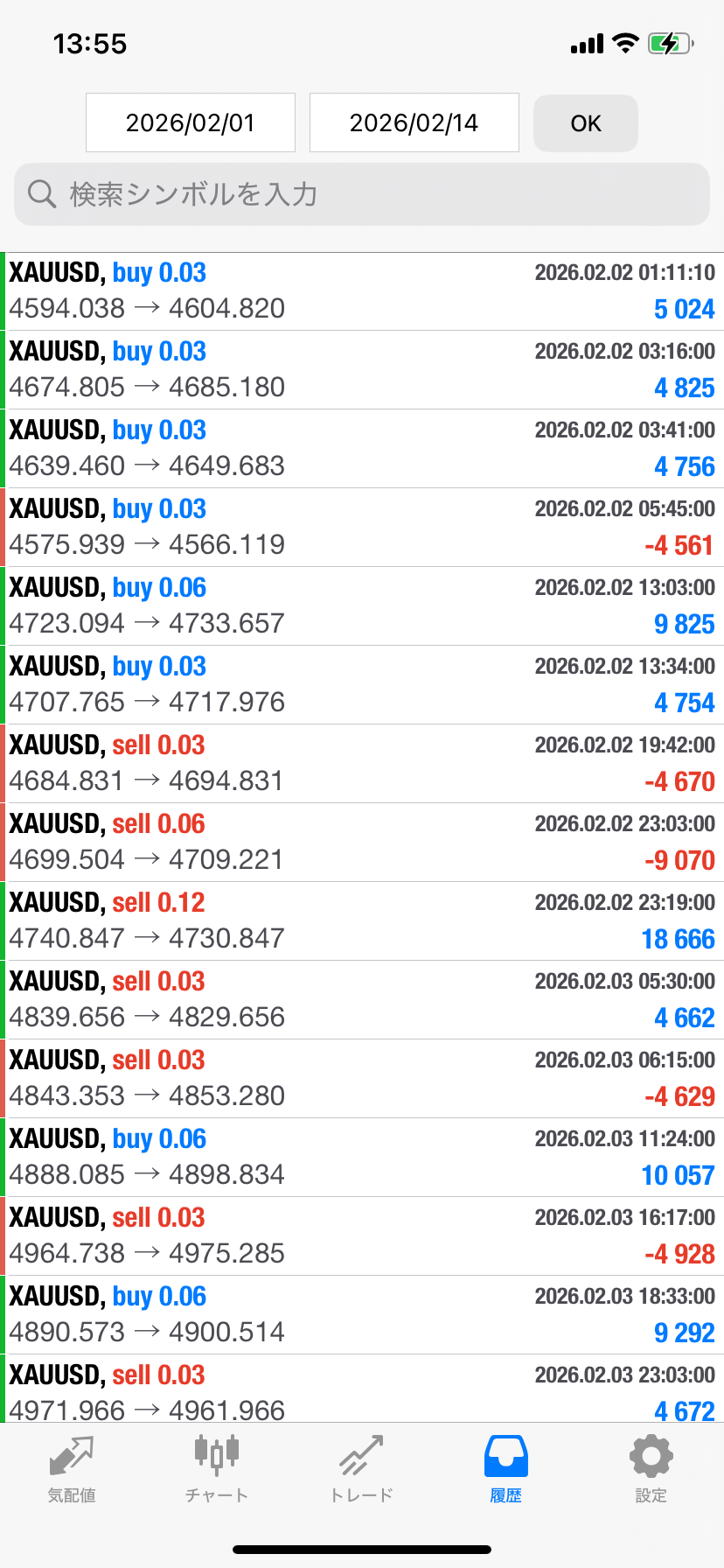This screenshot has width=724, height=1568.
Task: Open the buy 0.06 trade at 13:03:00
Action: pyautogui.click(x=362, y=606)
